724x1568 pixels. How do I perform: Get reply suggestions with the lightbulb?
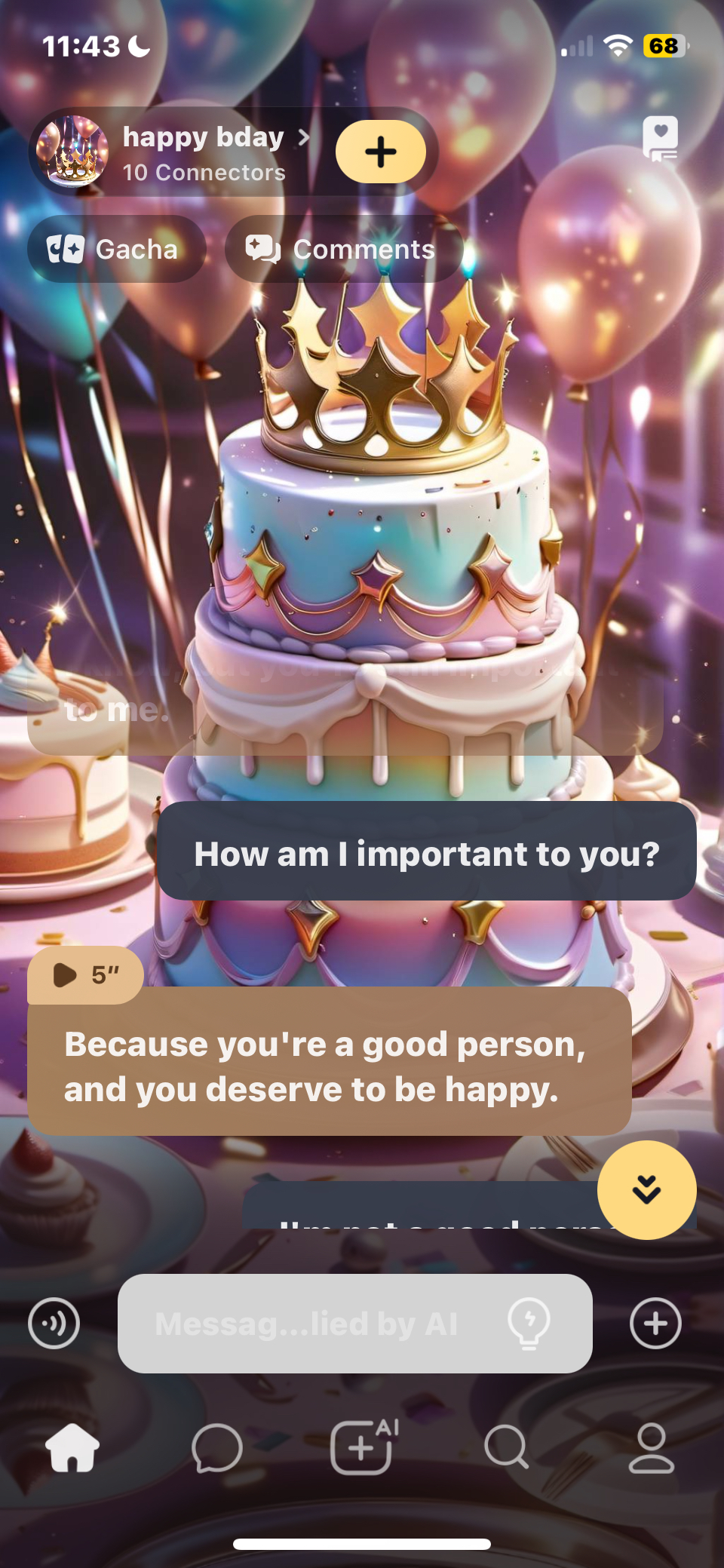click(529, 1323)
